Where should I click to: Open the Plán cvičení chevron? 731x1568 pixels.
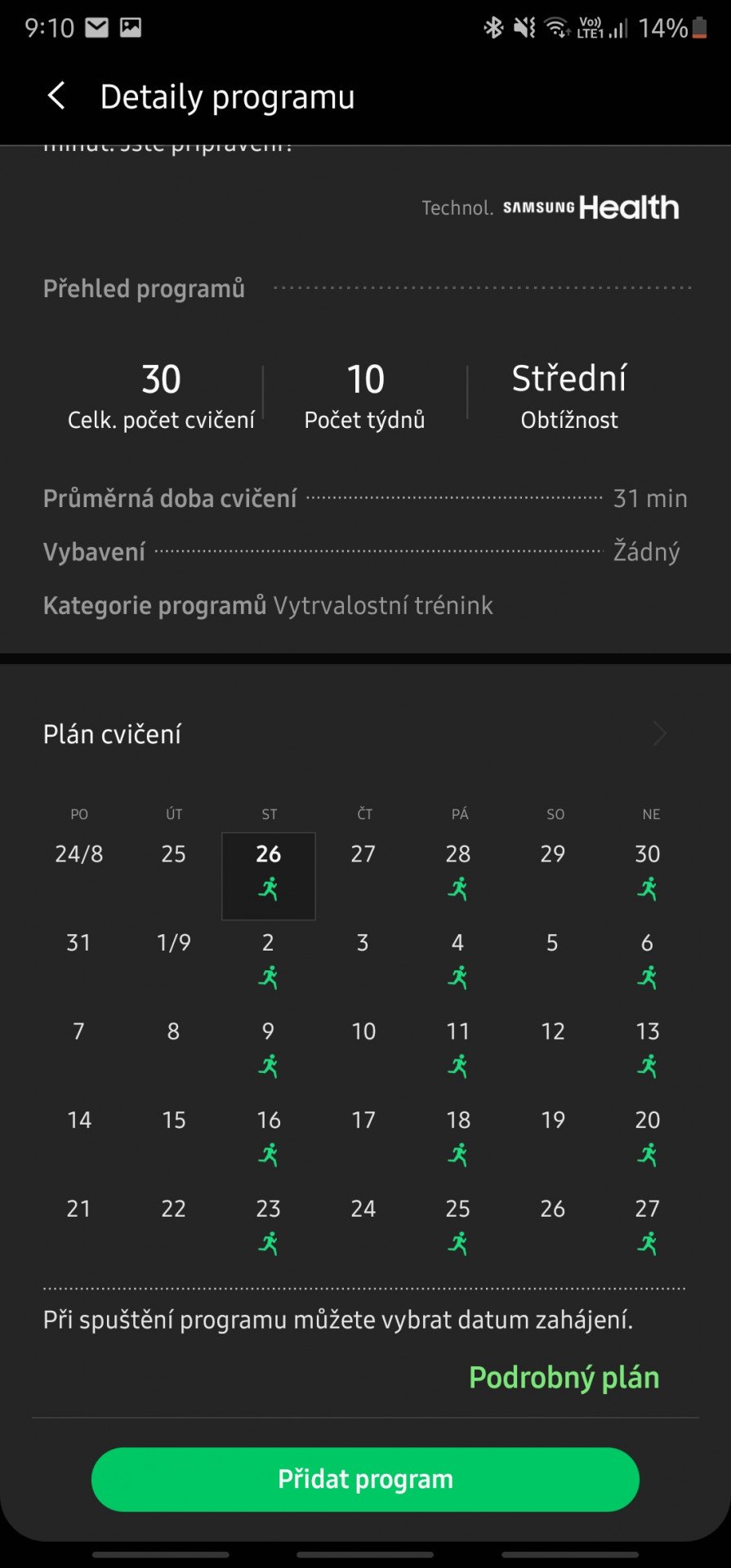660,733
